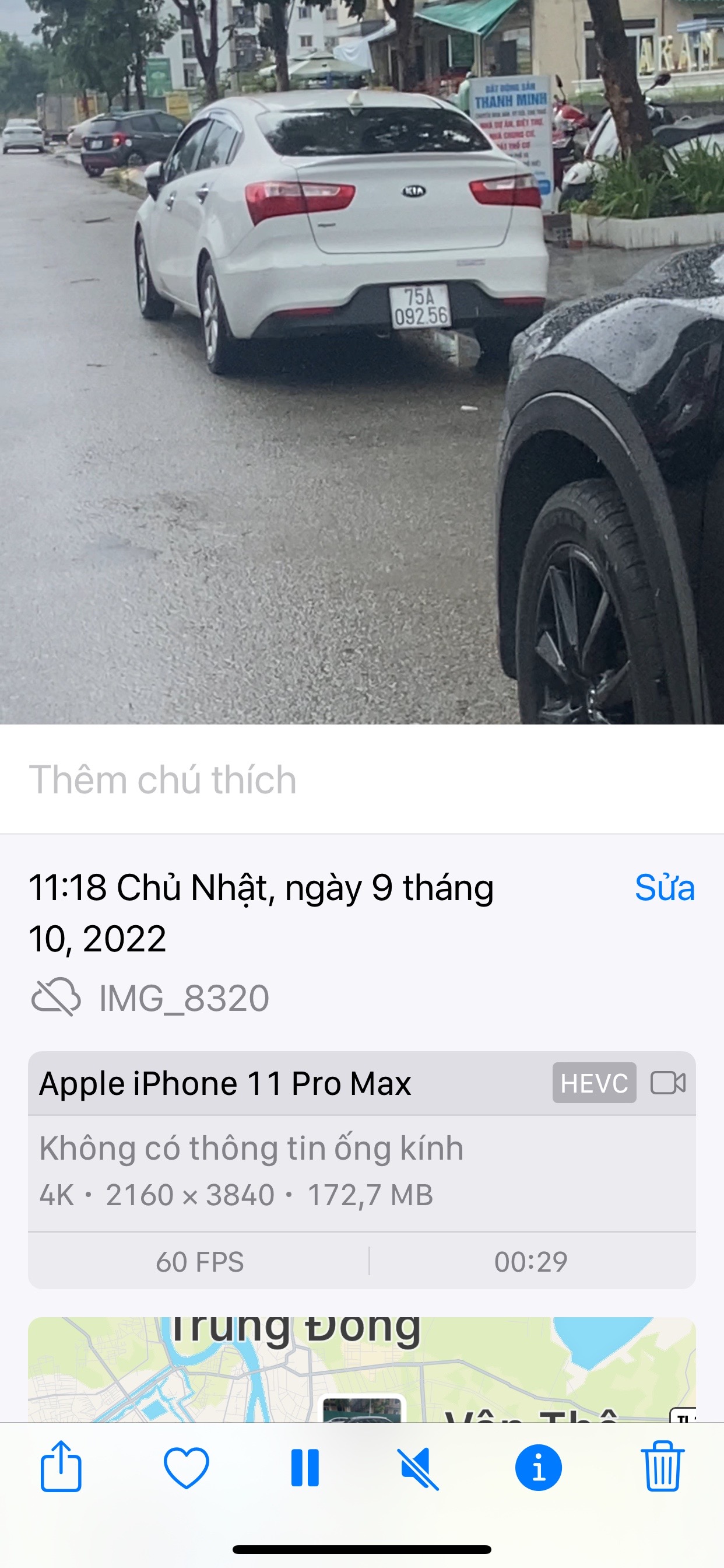Tap the playing video to view fullscreen
The width and height of the screenshot is (724, 1568).
point(362,365)
